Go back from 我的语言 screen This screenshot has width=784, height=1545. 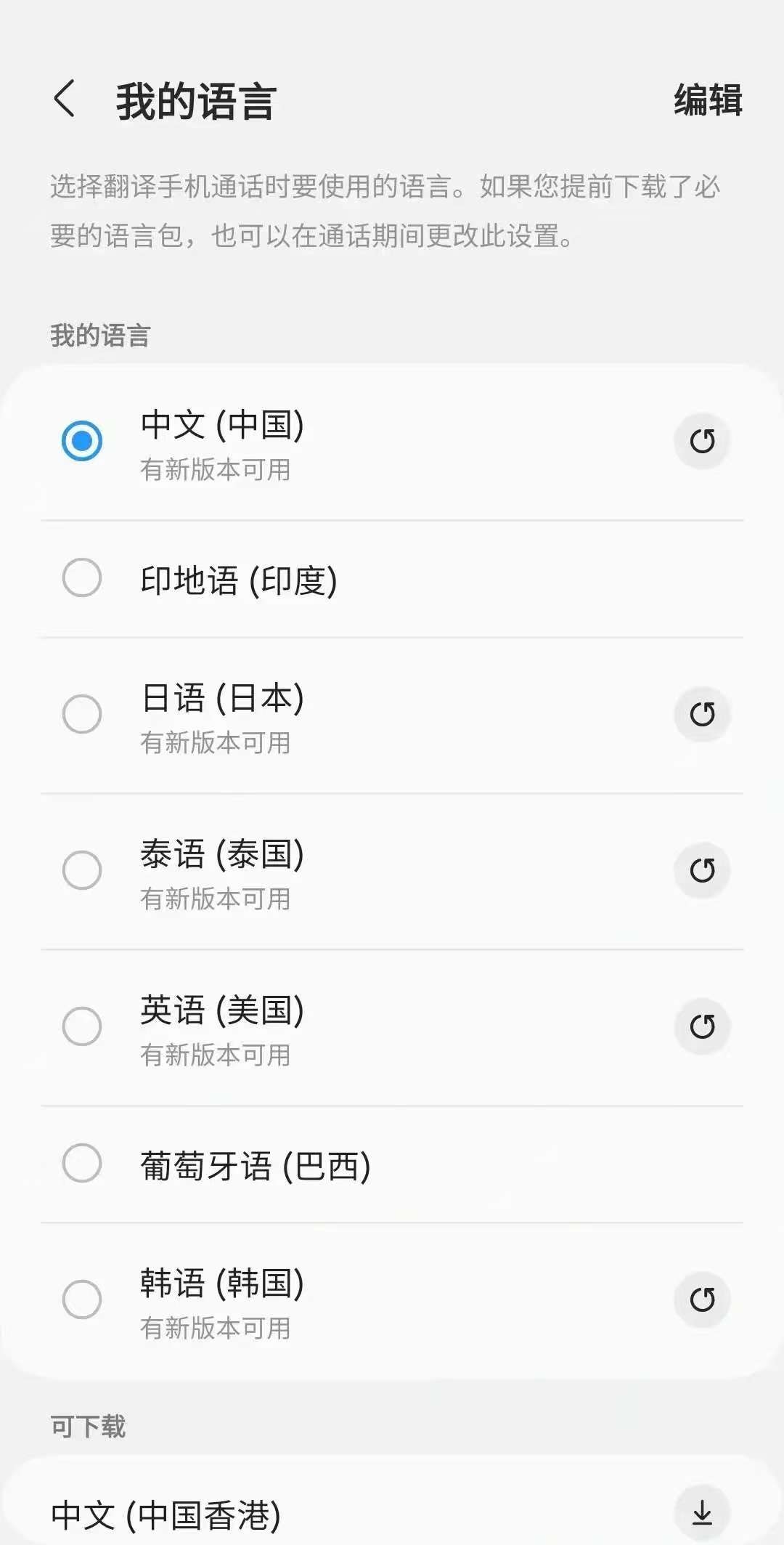point(65,99)
